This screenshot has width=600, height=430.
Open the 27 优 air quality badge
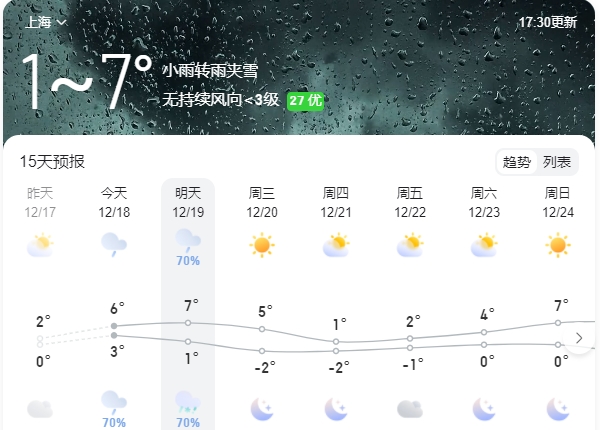pos(305,100)
